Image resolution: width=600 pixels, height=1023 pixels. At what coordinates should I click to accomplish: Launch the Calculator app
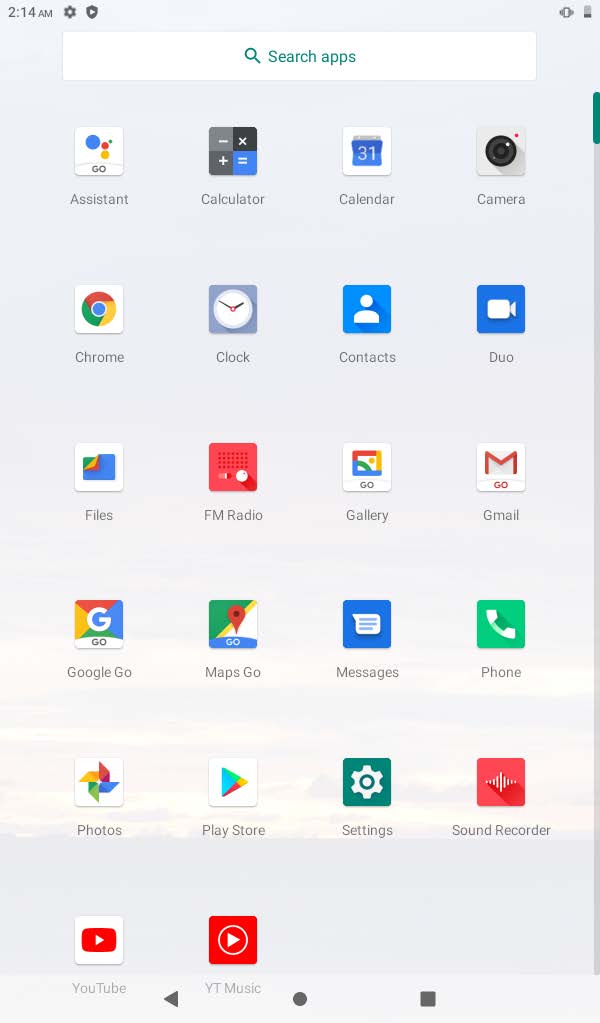click(233, 151)
